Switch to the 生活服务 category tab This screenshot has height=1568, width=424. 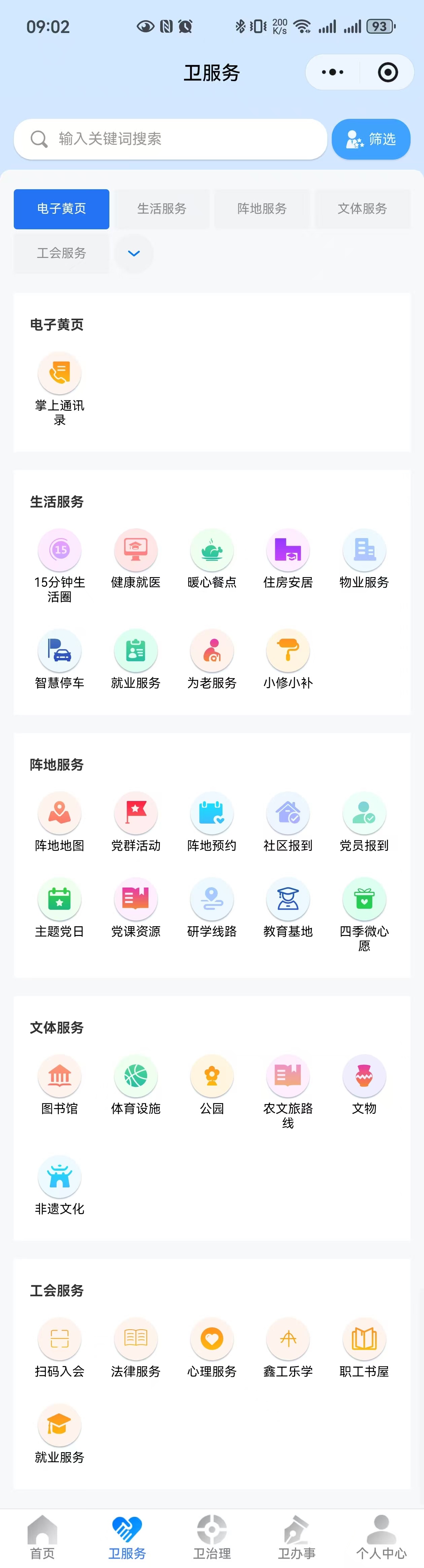point(162,209)
